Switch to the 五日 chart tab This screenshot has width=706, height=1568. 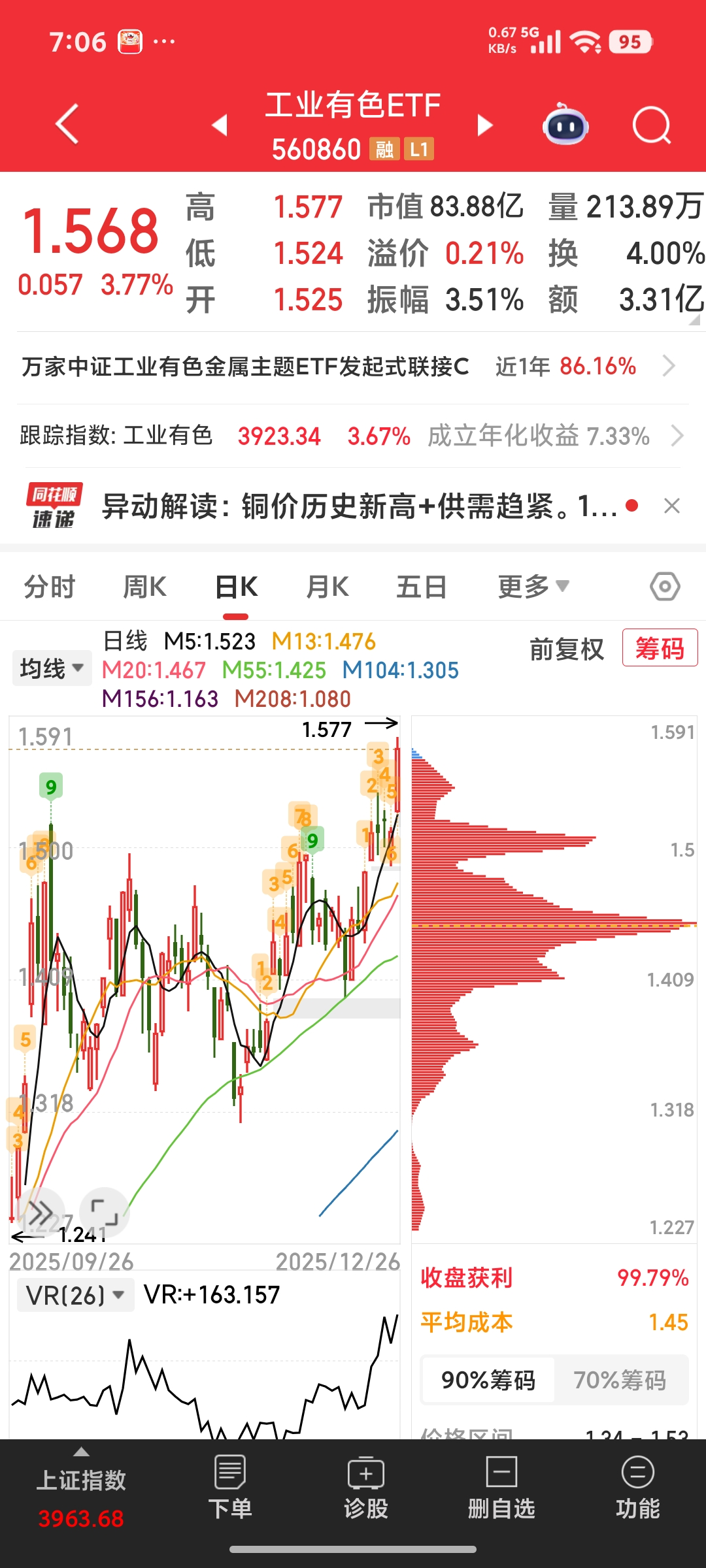(x=422, y=587)
